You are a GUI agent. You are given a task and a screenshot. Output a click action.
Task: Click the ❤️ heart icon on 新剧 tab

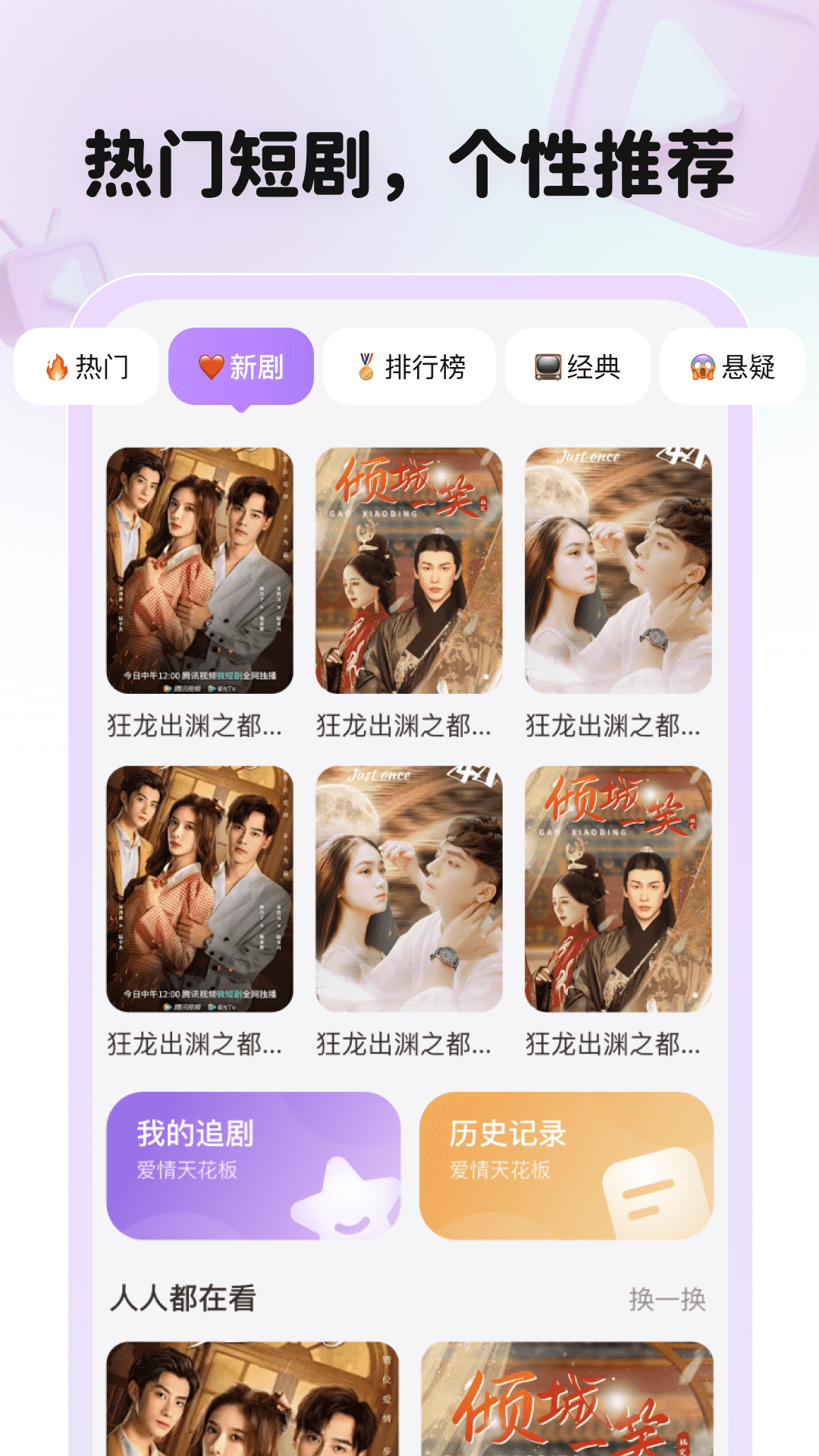pyautogui.click(x=215, y=366)
